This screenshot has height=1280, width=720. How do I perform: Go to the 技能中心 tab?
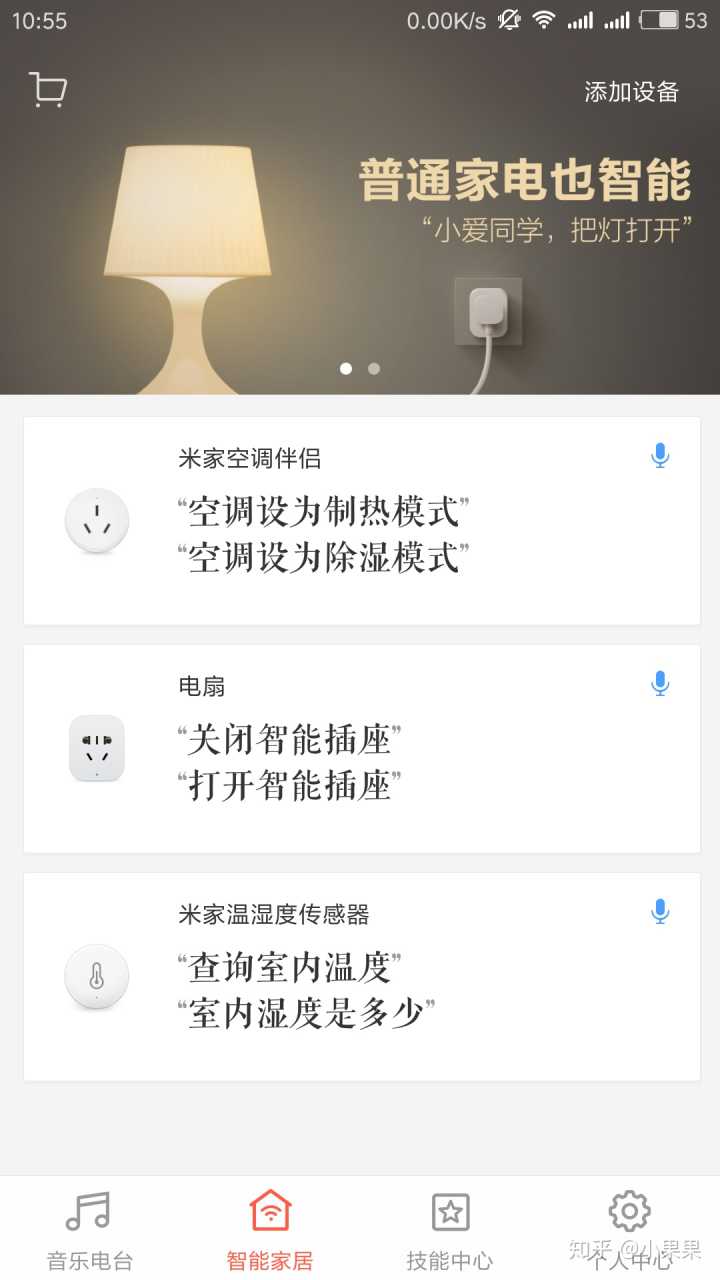[x=450, y=1229]
